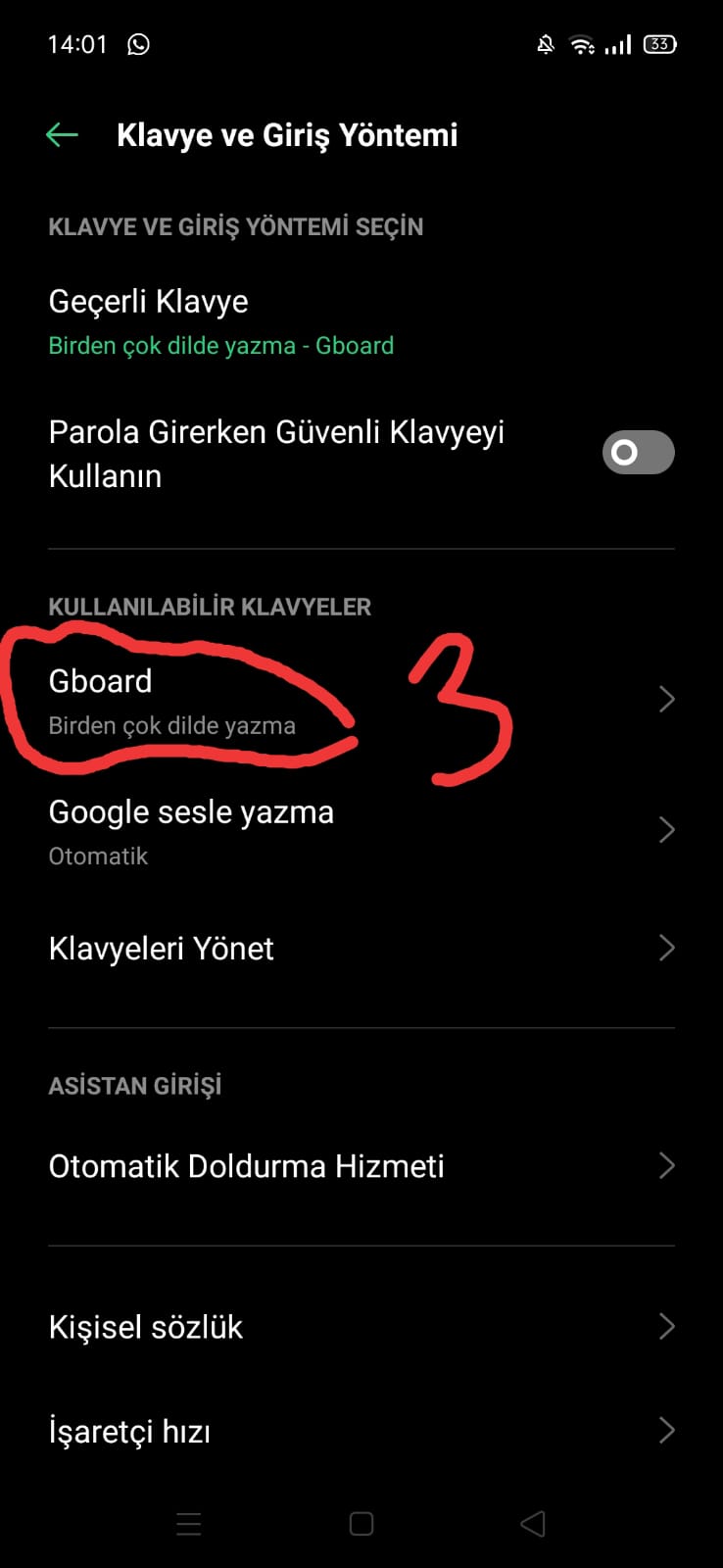The width and height of the screenshot is (723, 1568).
Task: Open recent apps from navigation bar
Action: coord(188,1524)
